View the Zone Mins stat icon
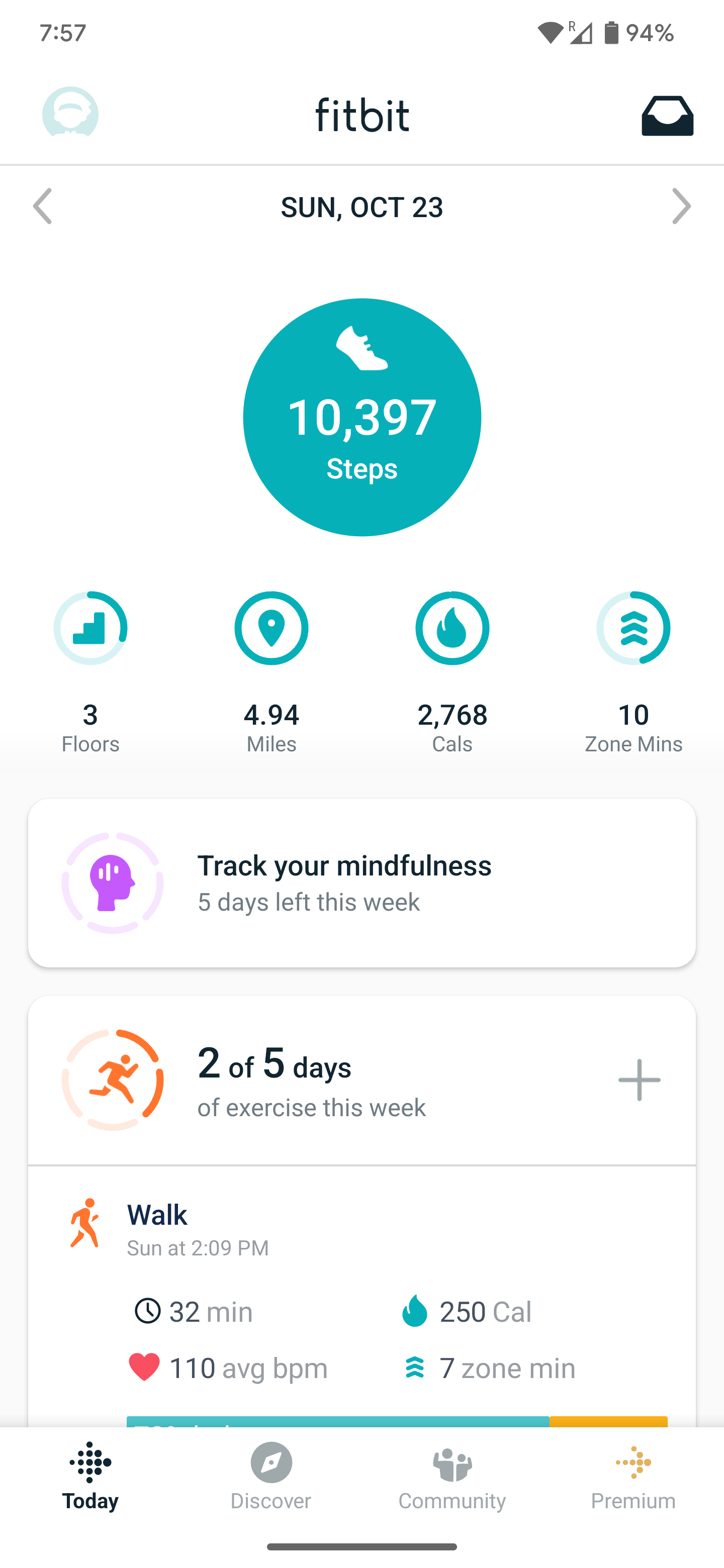The height and width of the screenshot is (1568, 724). [633, 628]
